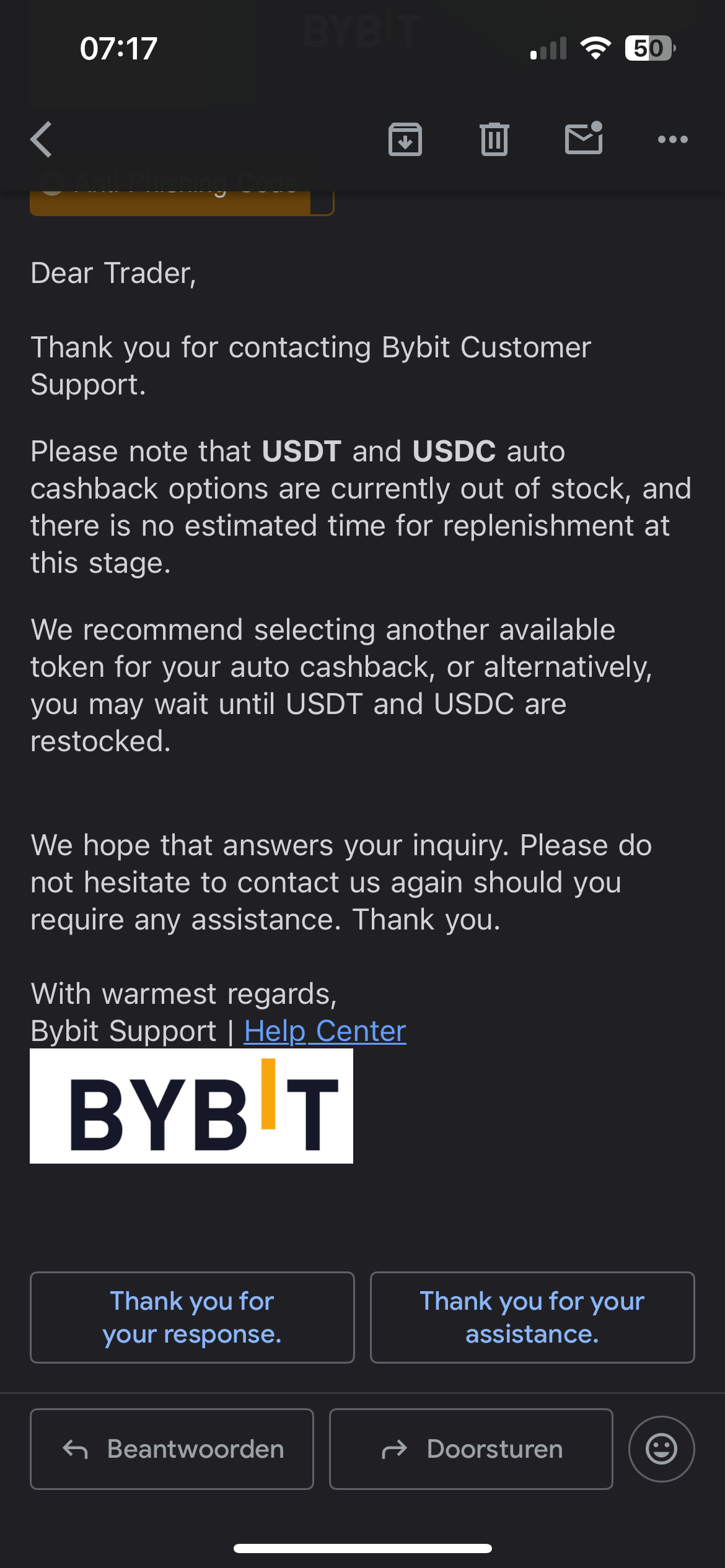This screenshot has width=725, height=1568.
Task: Forward email via Doorsturen
Action: (x=470, y=1449)
